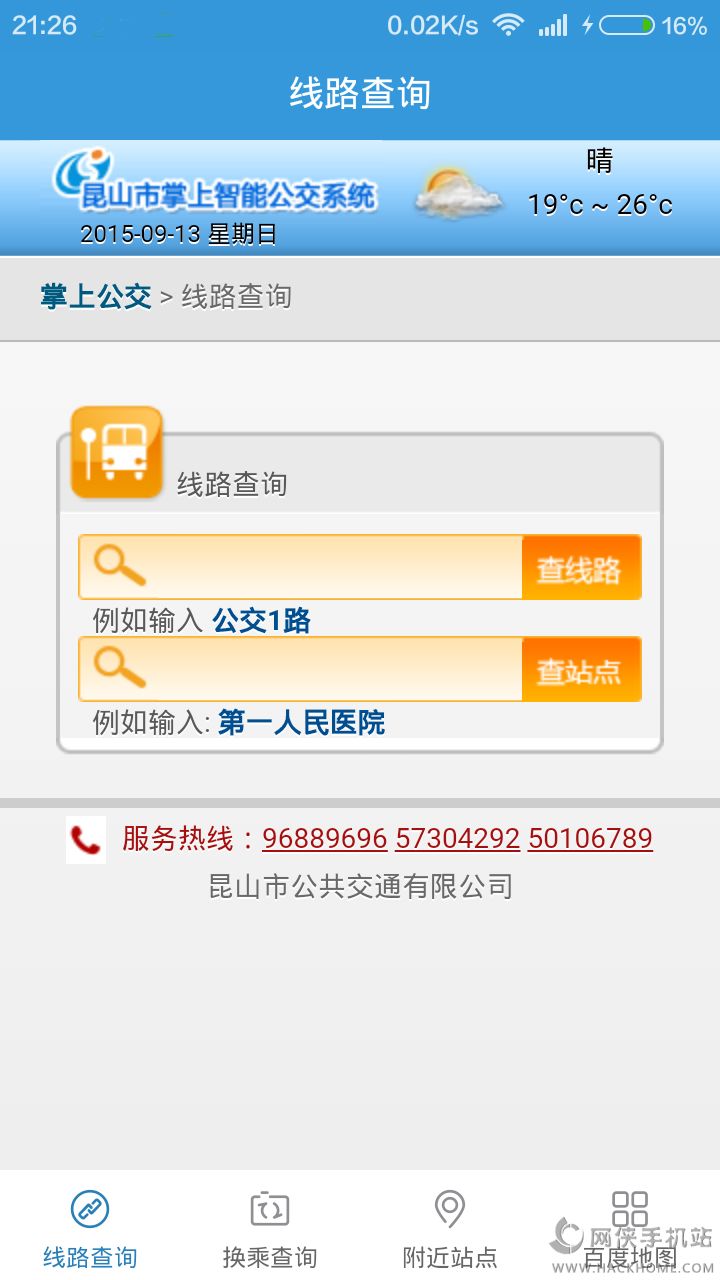Image resolution: width=720 pixels, height=1280 pixels.
Task: Call hotline number 96889696
Action: (324, 838)
